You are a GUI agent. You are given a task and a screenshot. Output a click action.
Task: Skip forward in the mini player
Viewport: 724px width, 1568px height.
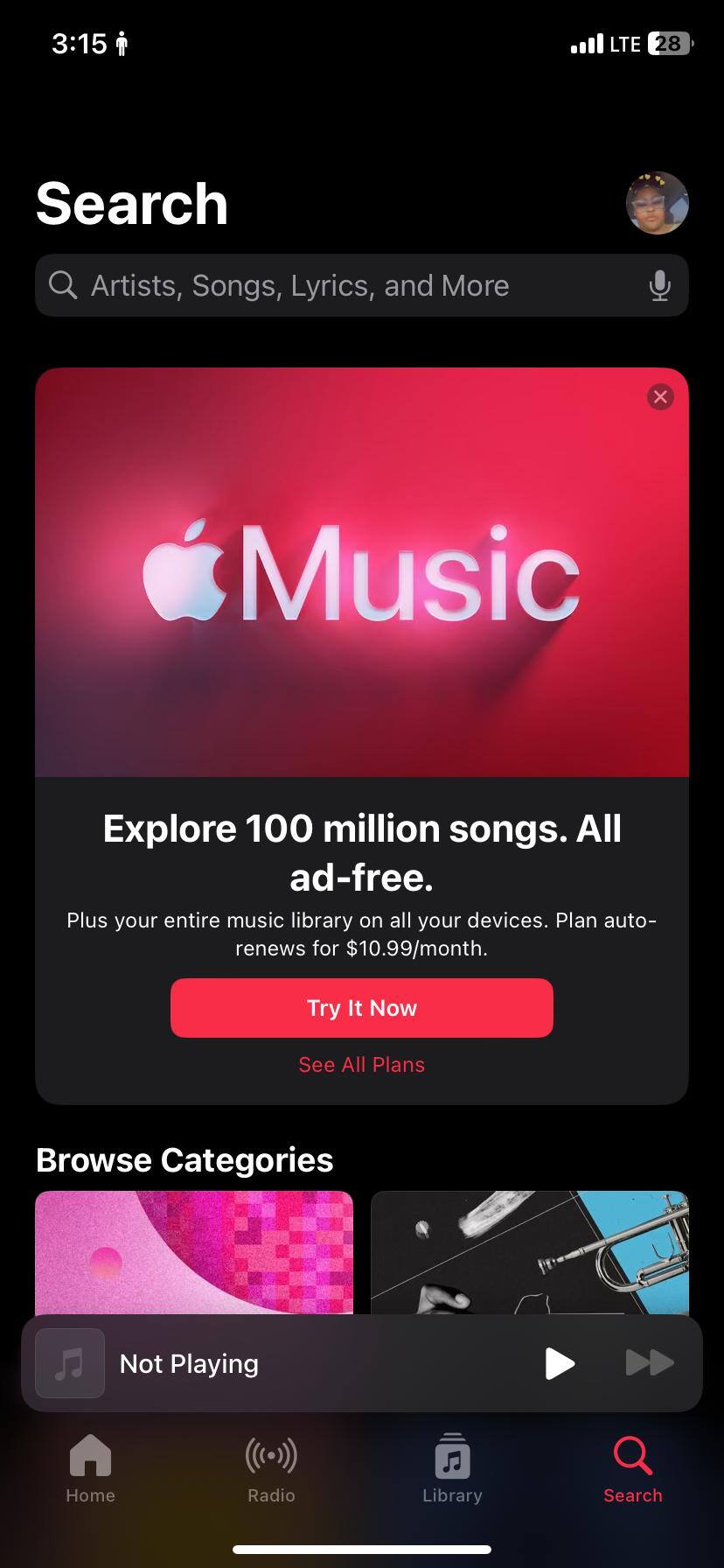(650, 1363)
